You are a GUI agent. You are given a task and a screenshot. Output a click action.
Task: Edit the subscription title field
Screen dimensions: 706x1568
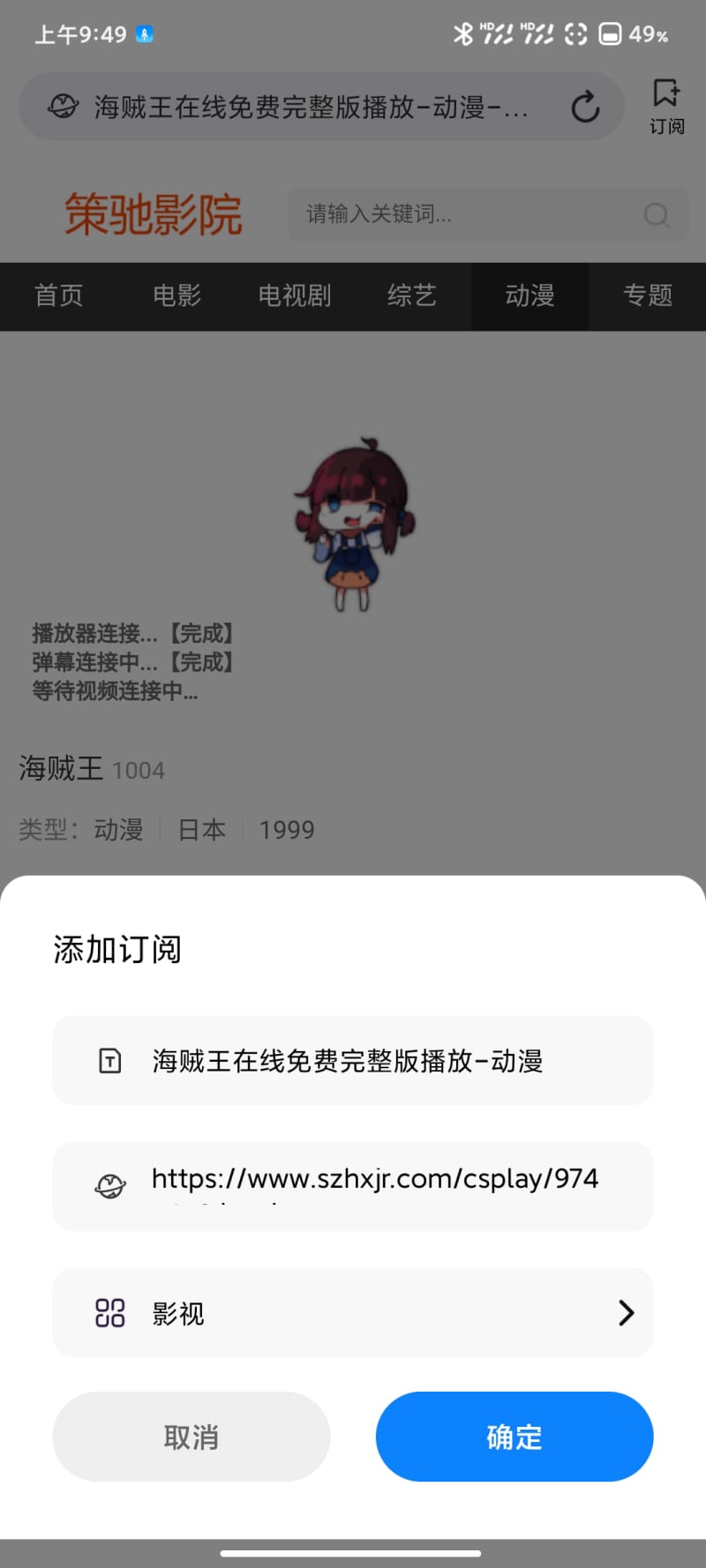(x=353, y=1060)
